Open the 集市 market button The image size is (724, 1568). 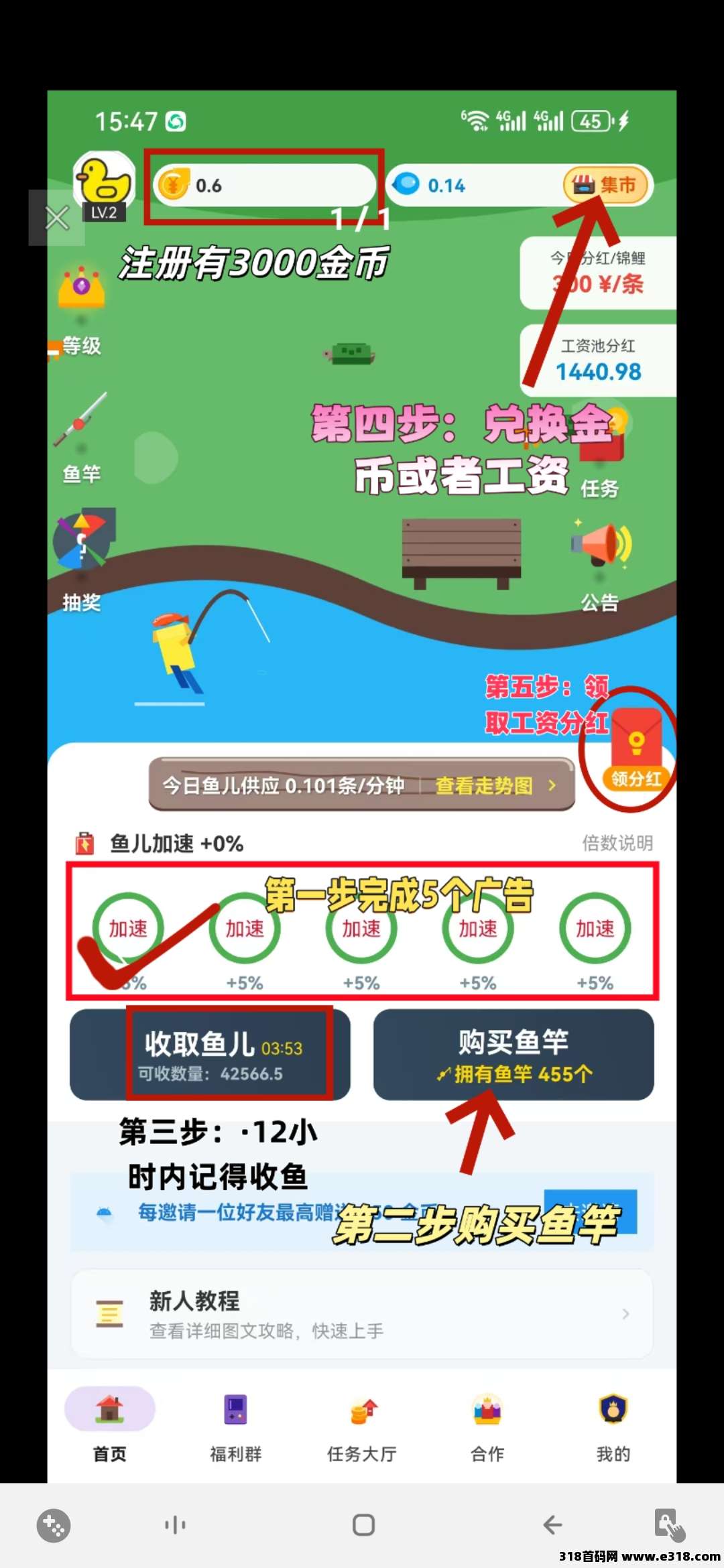click(x=607, y=184)
